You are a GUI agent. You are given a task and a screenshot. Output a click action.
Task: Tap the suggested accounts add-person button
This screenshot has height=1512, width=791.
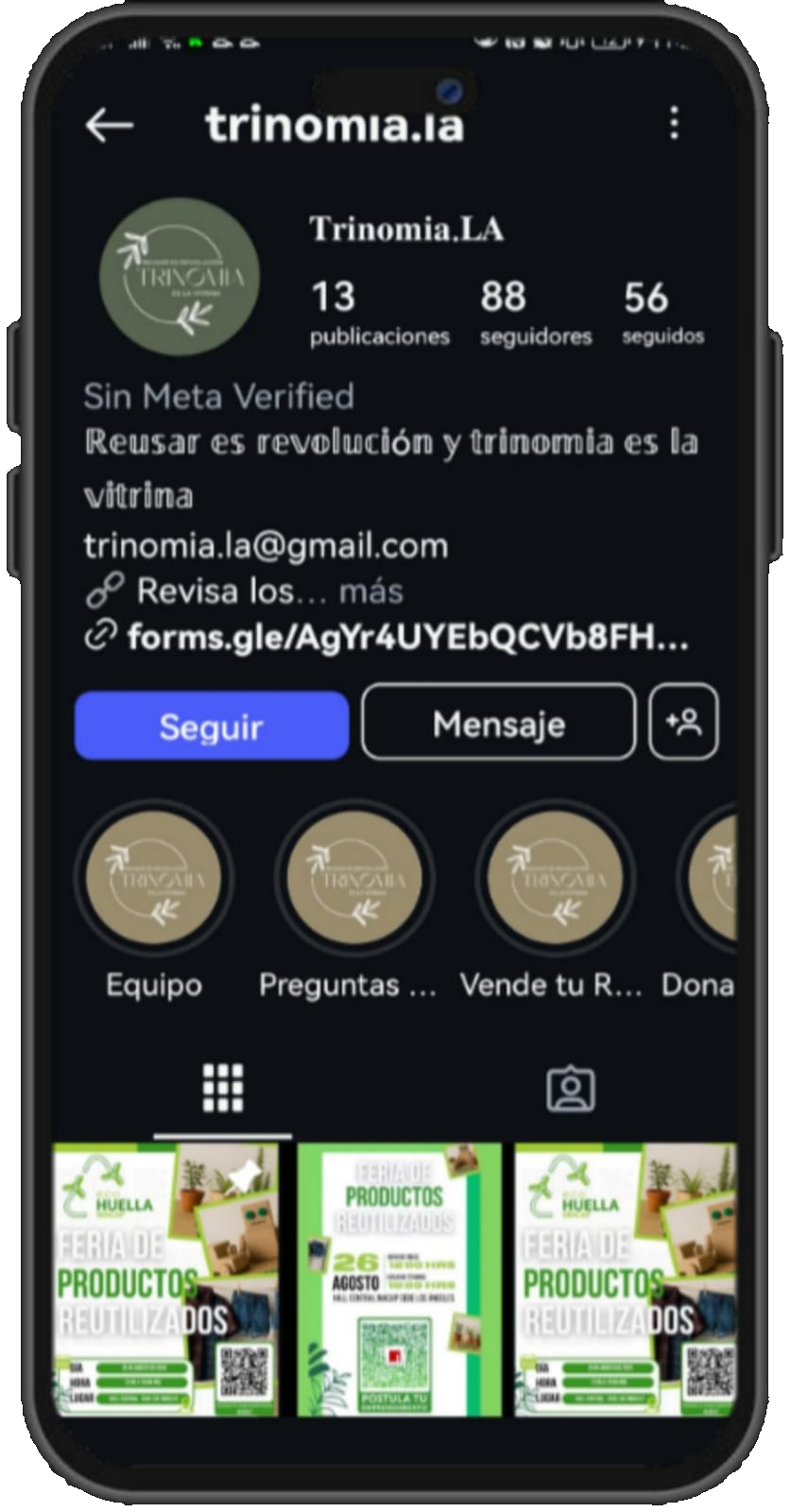point(683,723)
